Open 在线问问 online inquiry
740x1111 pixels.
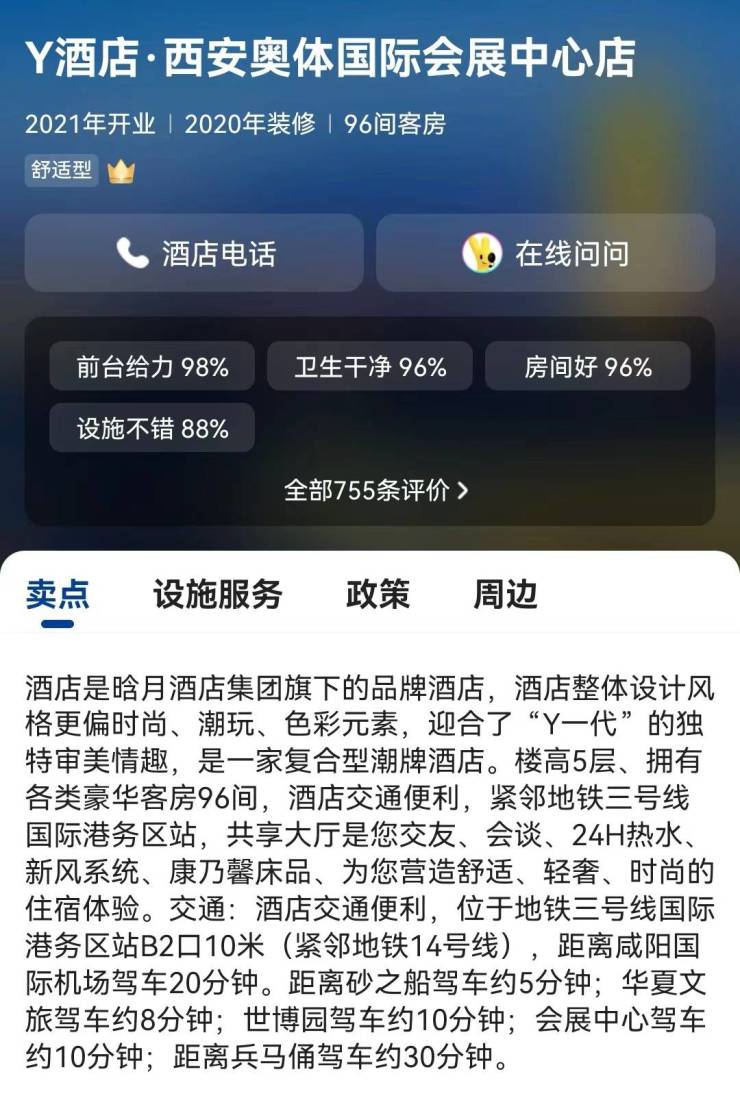545,253
